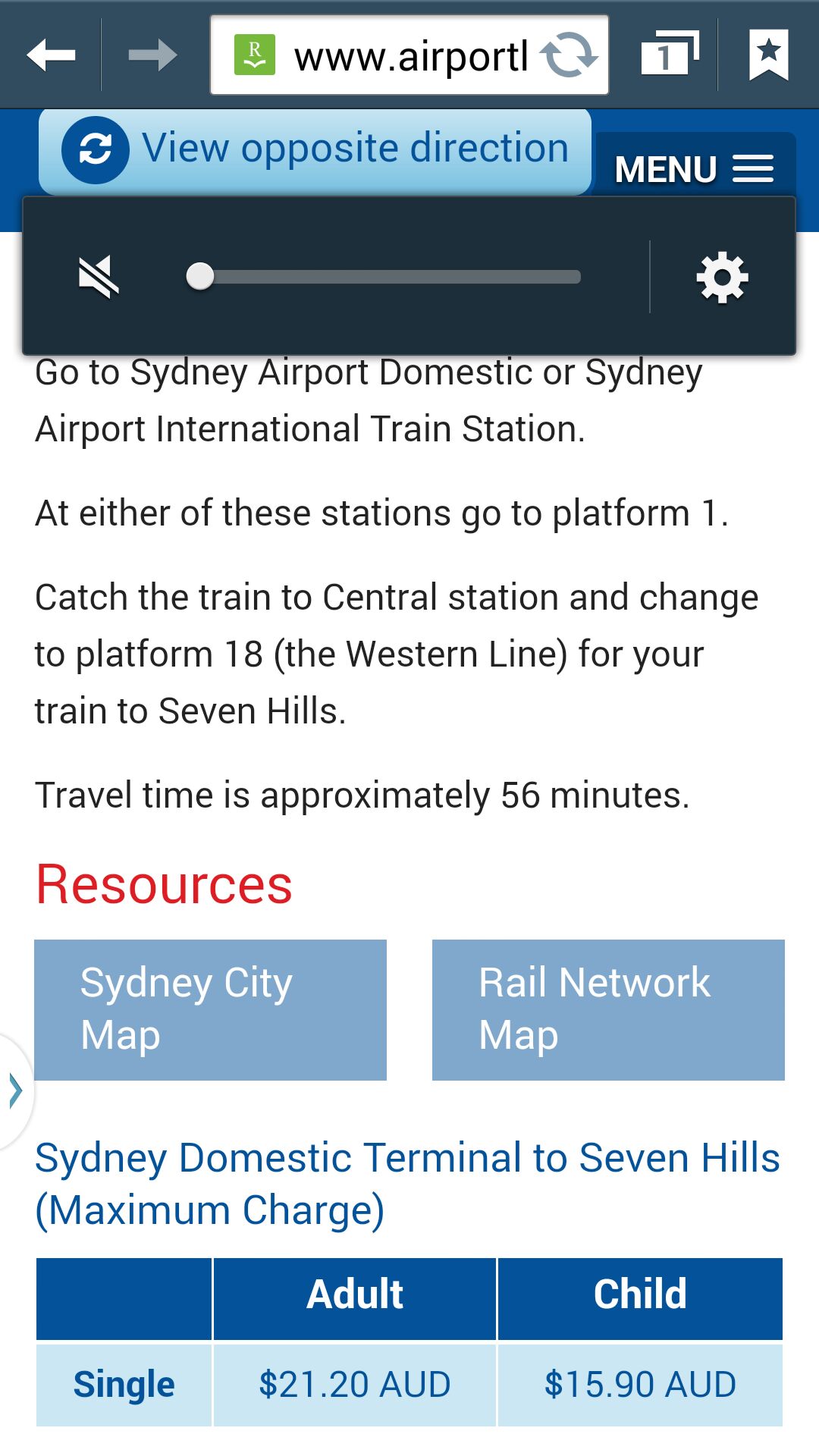
Task: Open the Rail Network Map
Action: pyautogui.click(x=608, y=1009)
